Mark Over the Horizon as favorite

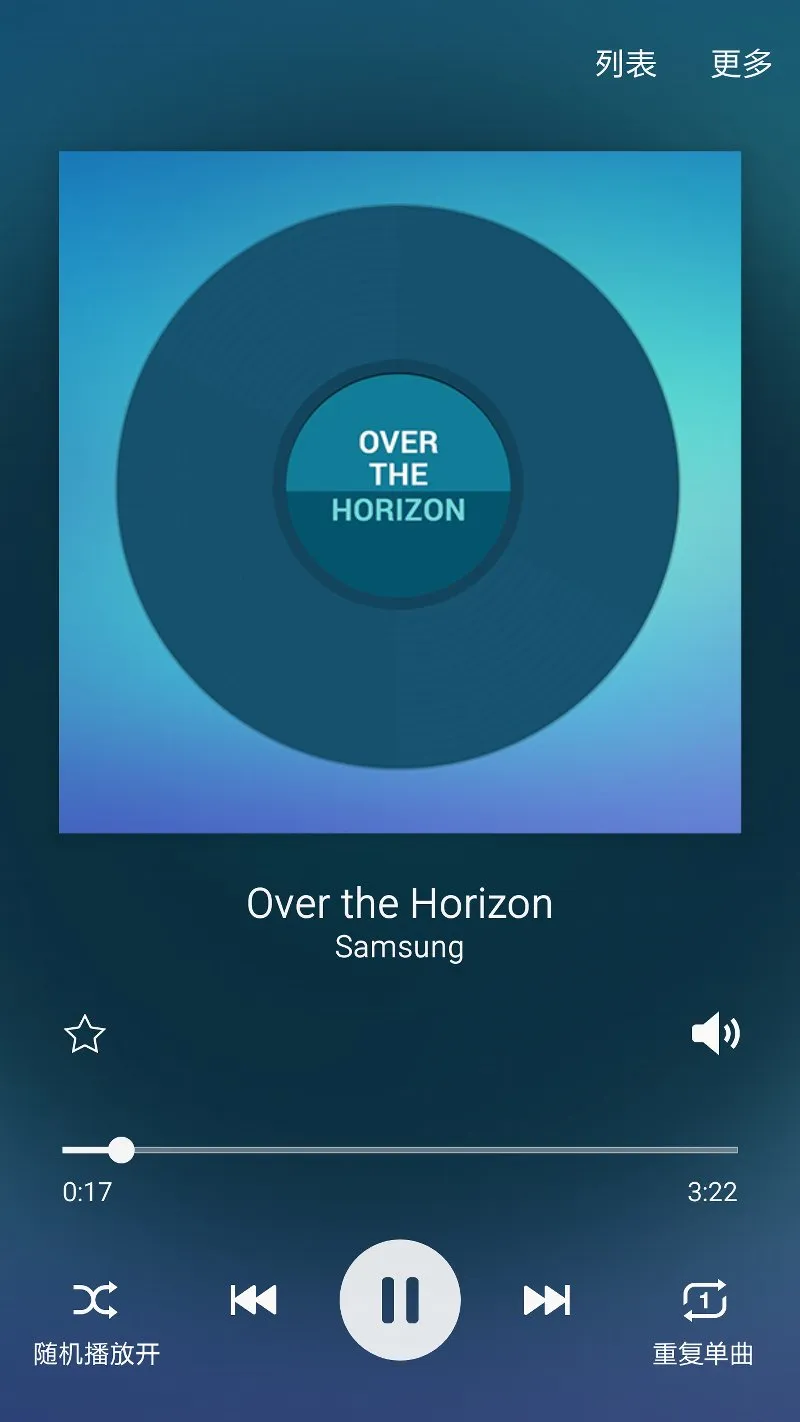point(85,1034)
